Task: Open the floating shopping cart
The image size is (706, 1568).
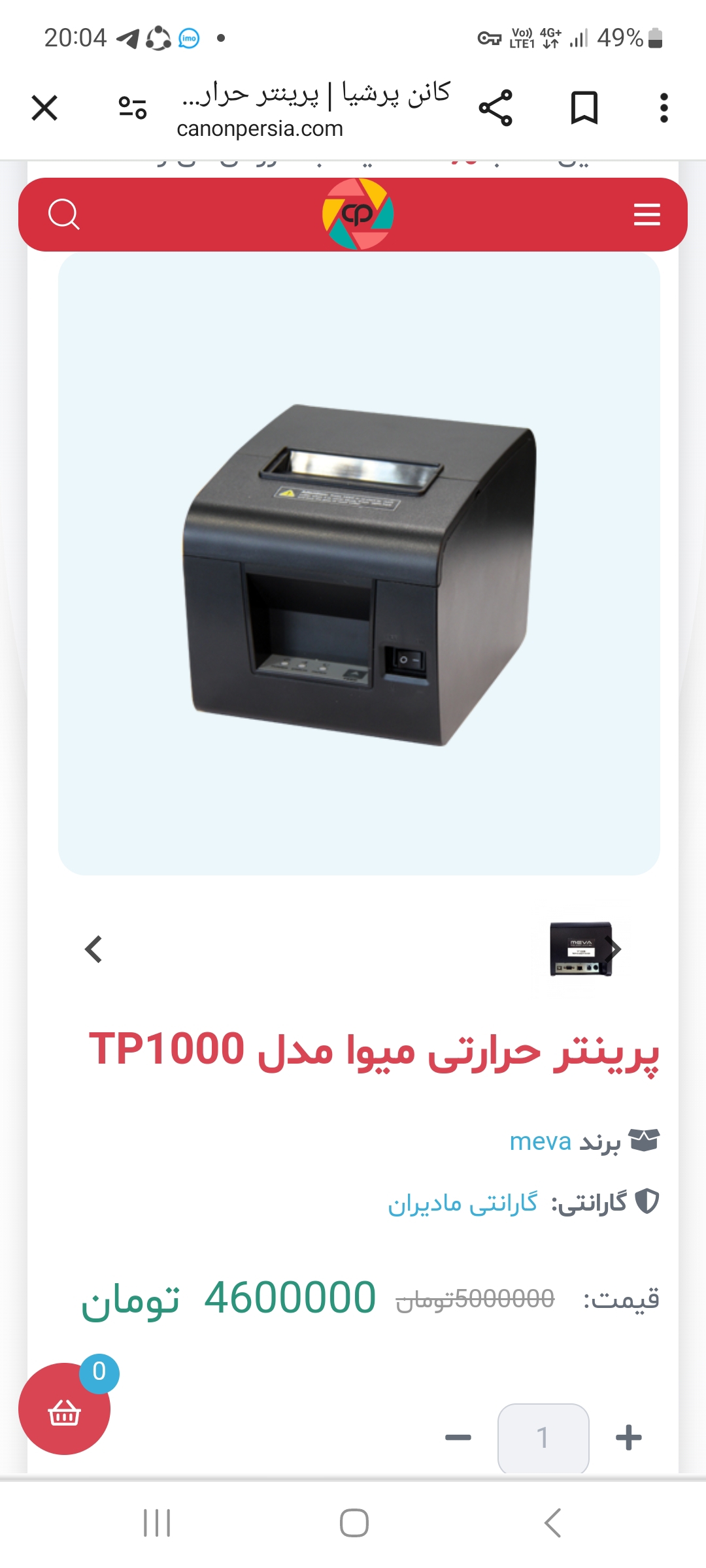Action: (64, 1409)
